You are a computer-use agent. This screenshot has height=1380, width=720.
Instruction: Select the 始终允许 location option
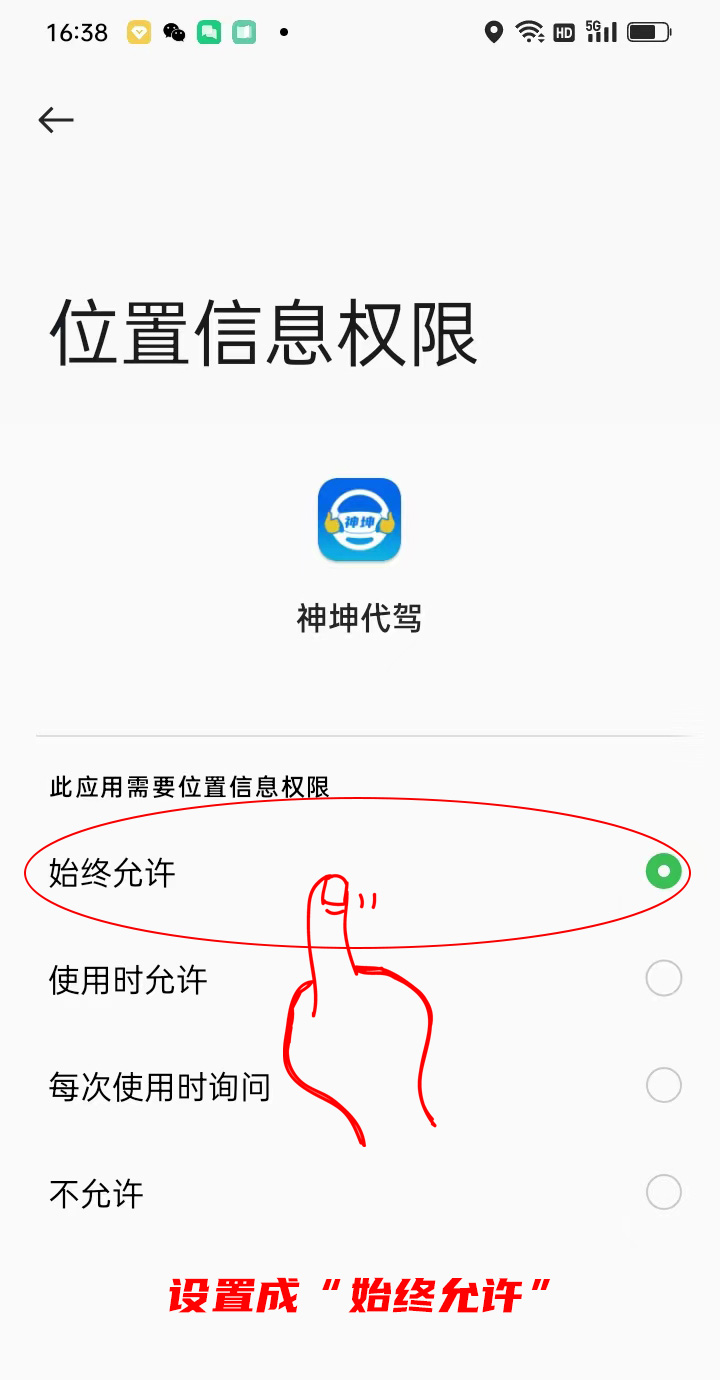(662, 871)
